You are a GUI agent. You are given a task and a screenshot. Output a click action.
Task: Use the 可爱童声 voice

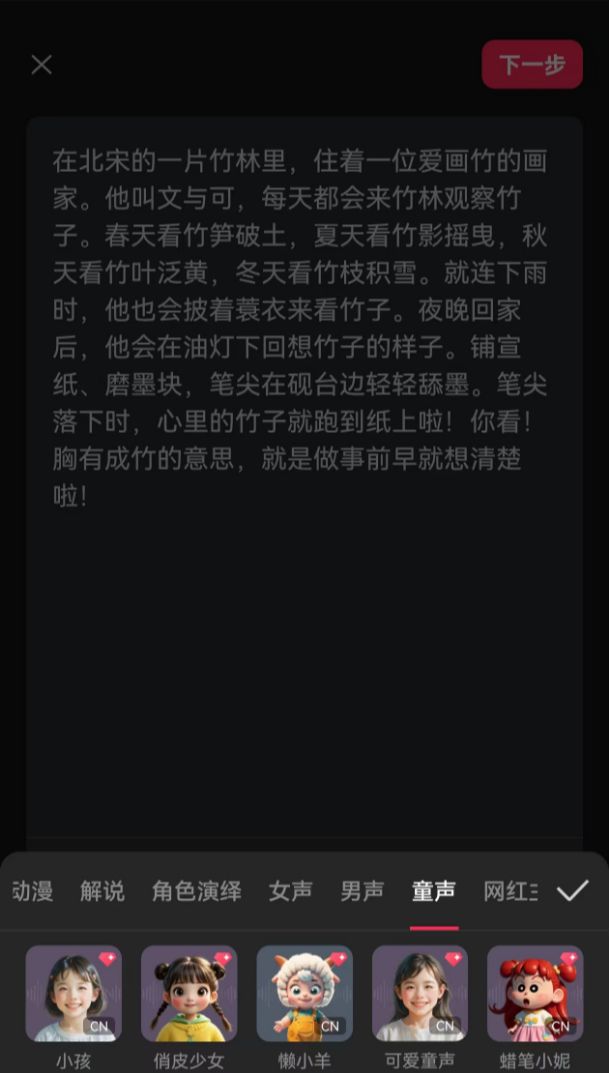tap(420, 994)
